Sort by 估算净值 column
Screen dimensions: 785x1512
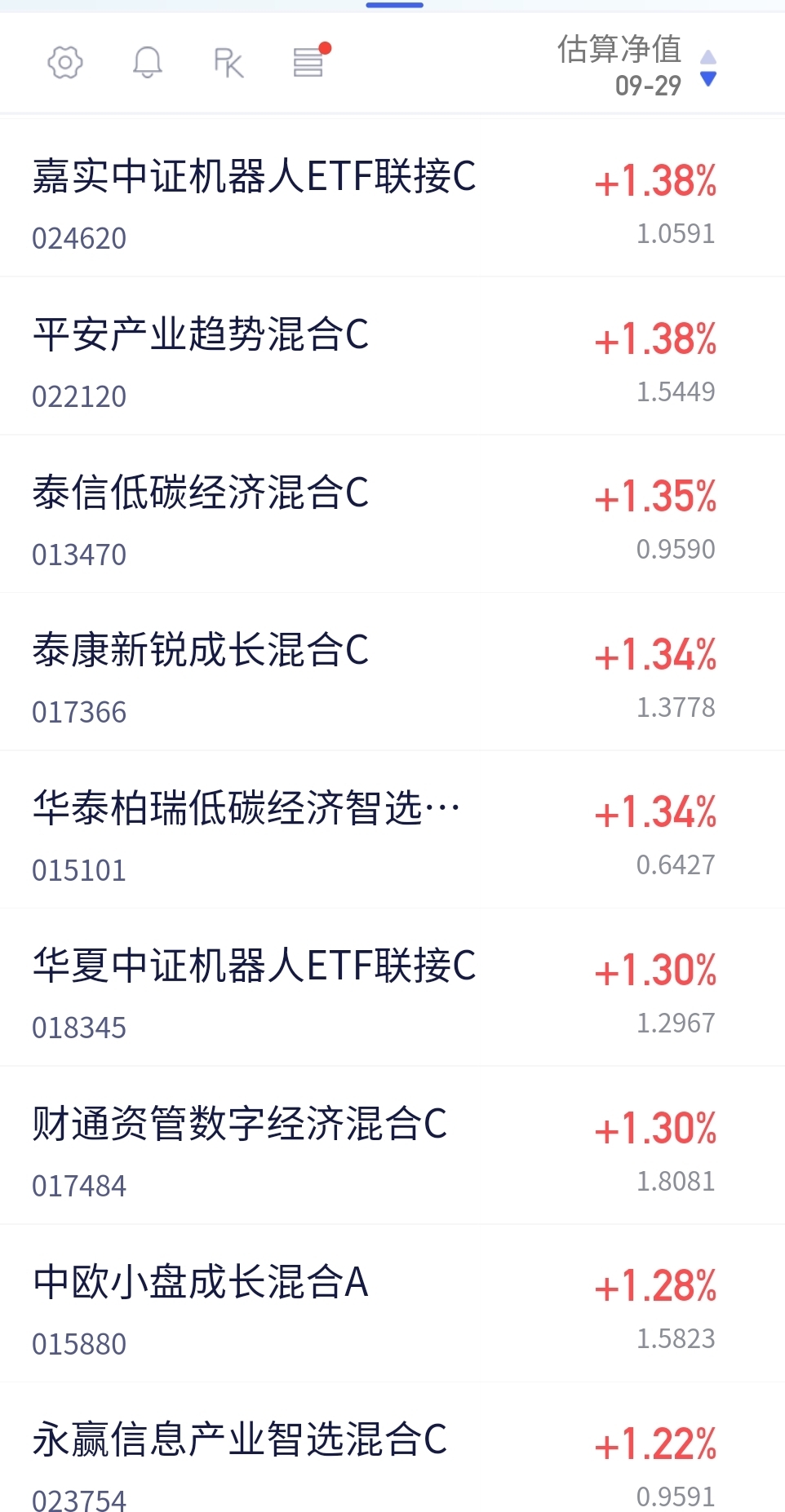click(x=636, y=65)
